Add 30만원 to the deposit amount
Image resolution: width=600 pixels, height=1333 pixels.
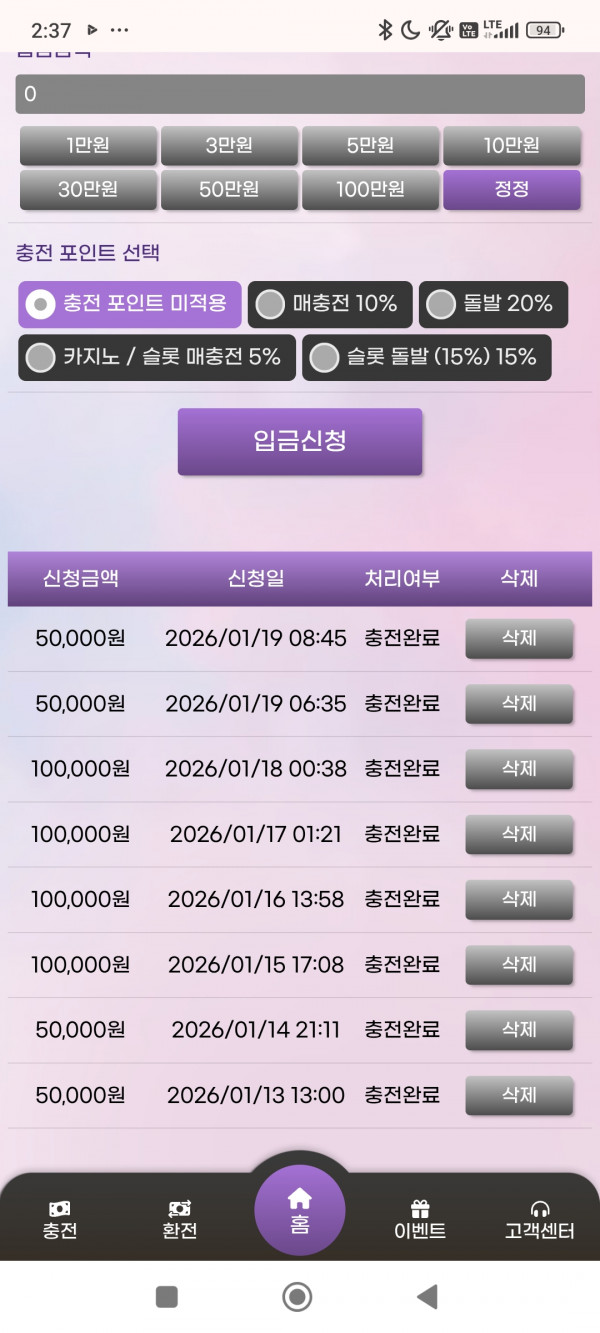(88, 190)
